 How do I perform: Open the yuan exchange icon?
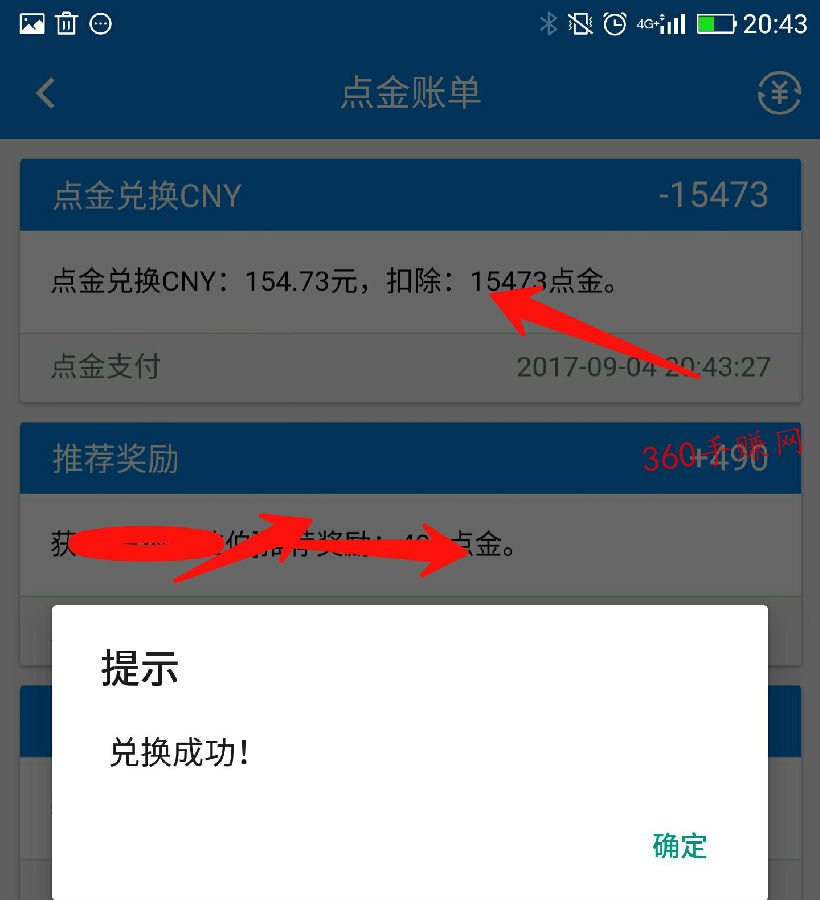point(779,93)
